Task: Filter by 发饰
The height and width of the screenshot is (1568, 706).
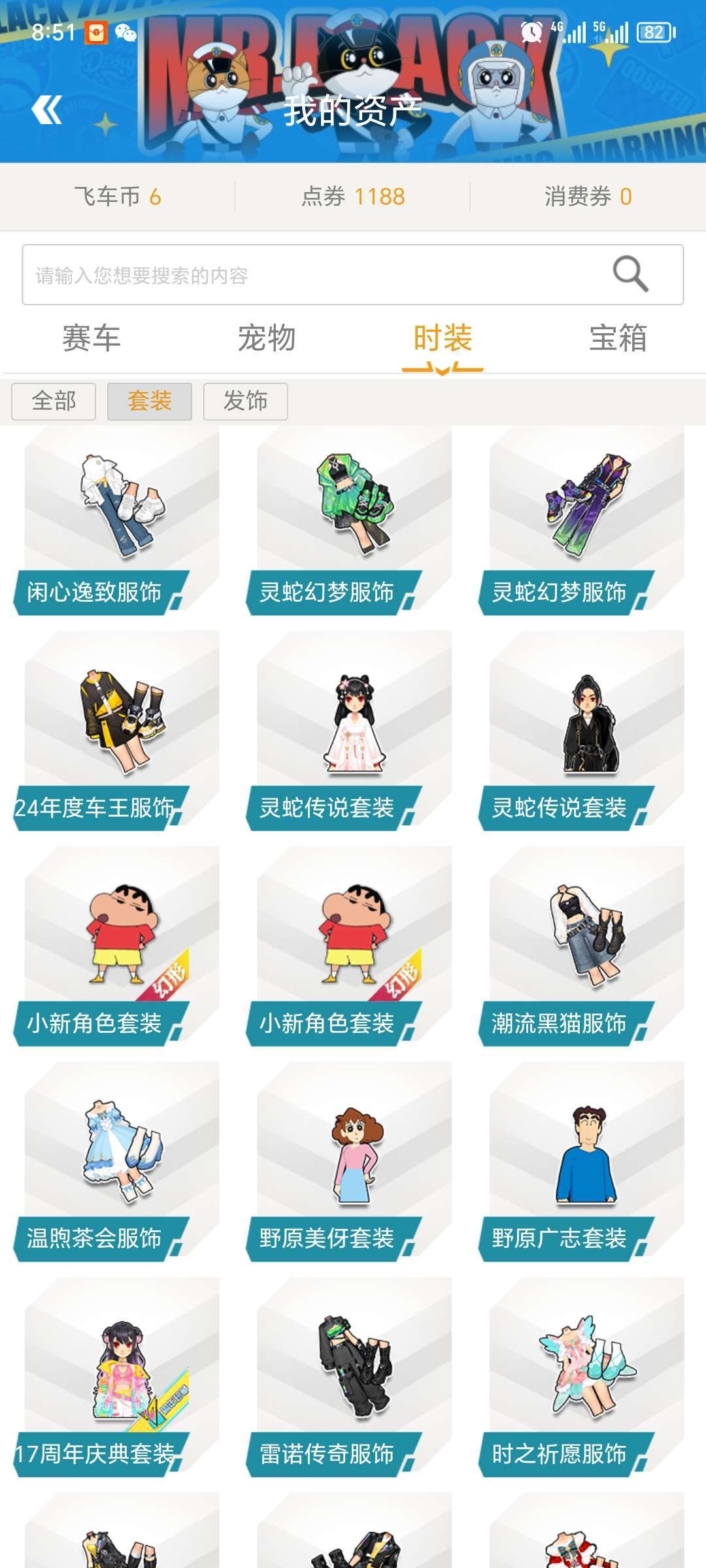Action: point(246,401)
